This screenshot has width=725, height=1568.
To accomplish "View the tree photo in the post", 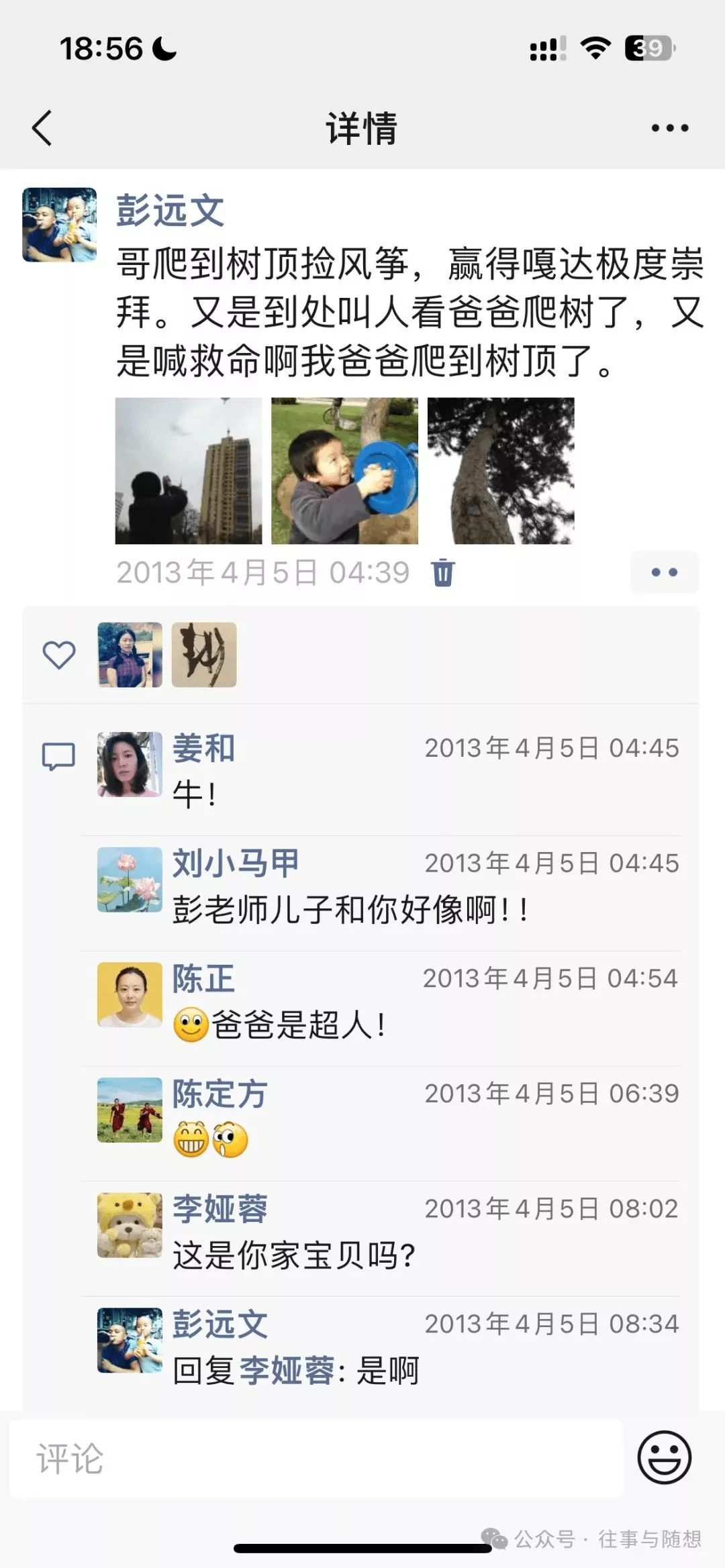I will click(x=501, y=471).
